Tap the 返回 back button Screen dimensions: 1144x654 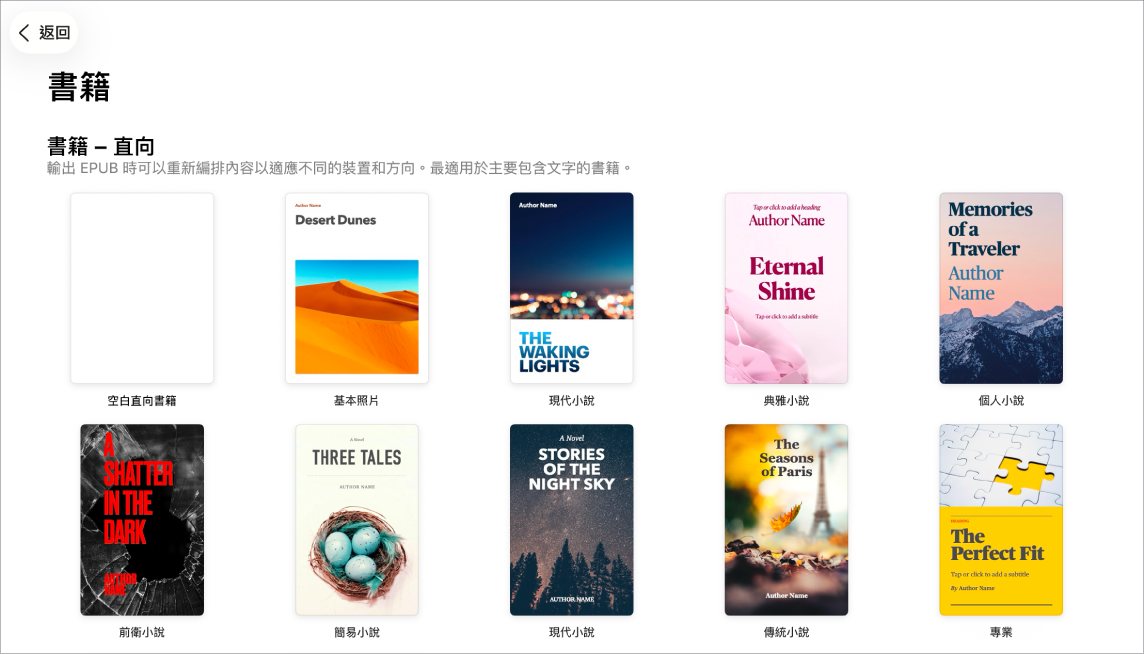[x=44, y=33]
